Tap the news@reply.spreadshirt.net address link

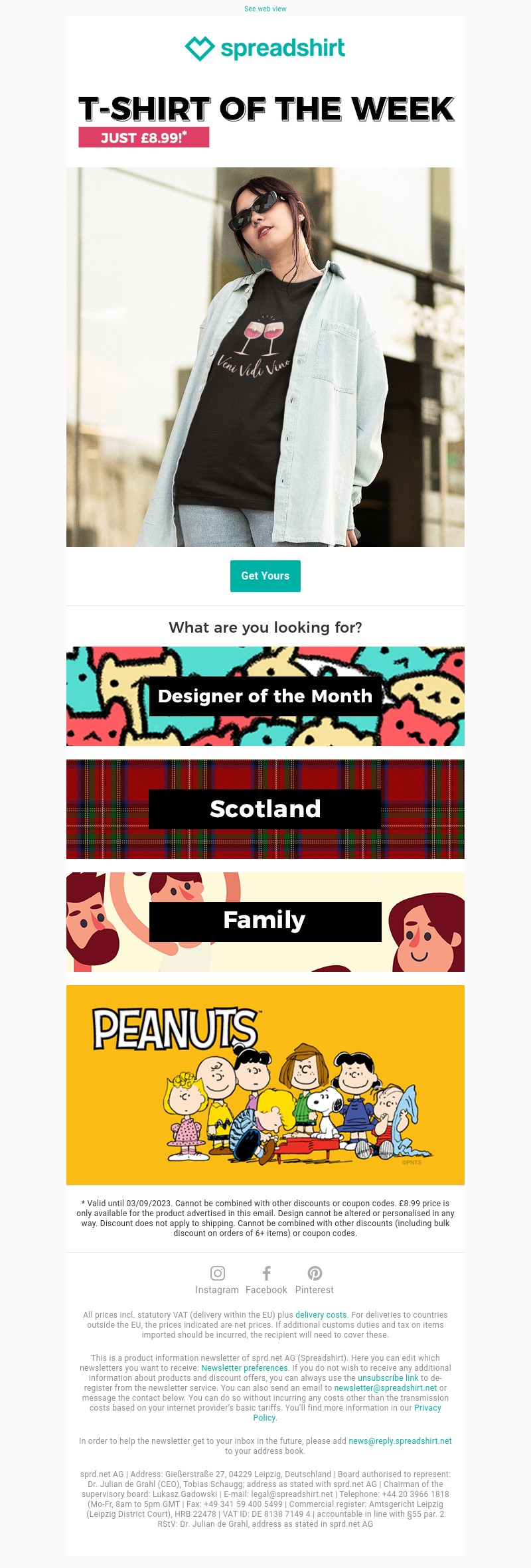400,1441
